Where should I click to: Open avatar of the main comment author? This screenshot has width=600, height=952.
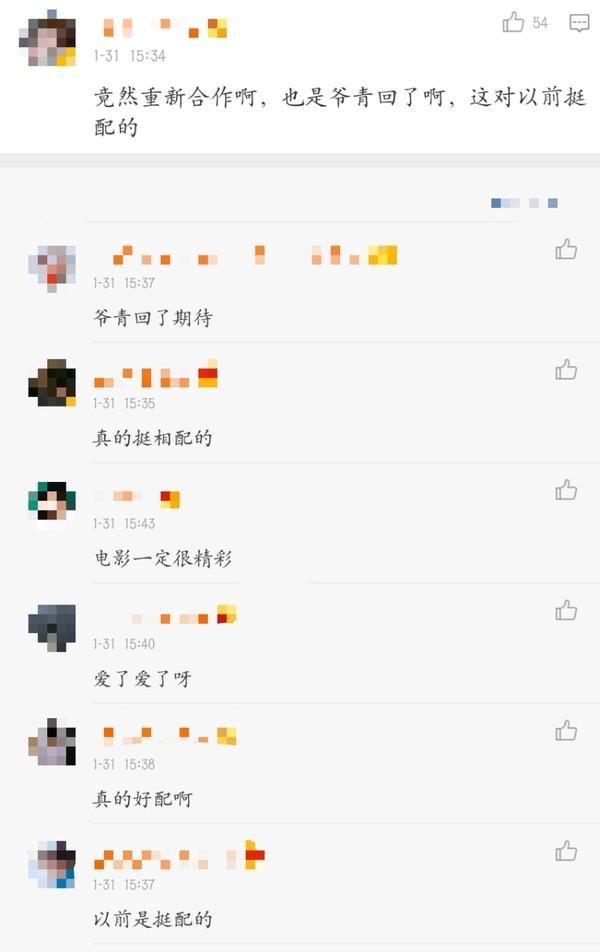pyautogui.click(x=48, y=41)
